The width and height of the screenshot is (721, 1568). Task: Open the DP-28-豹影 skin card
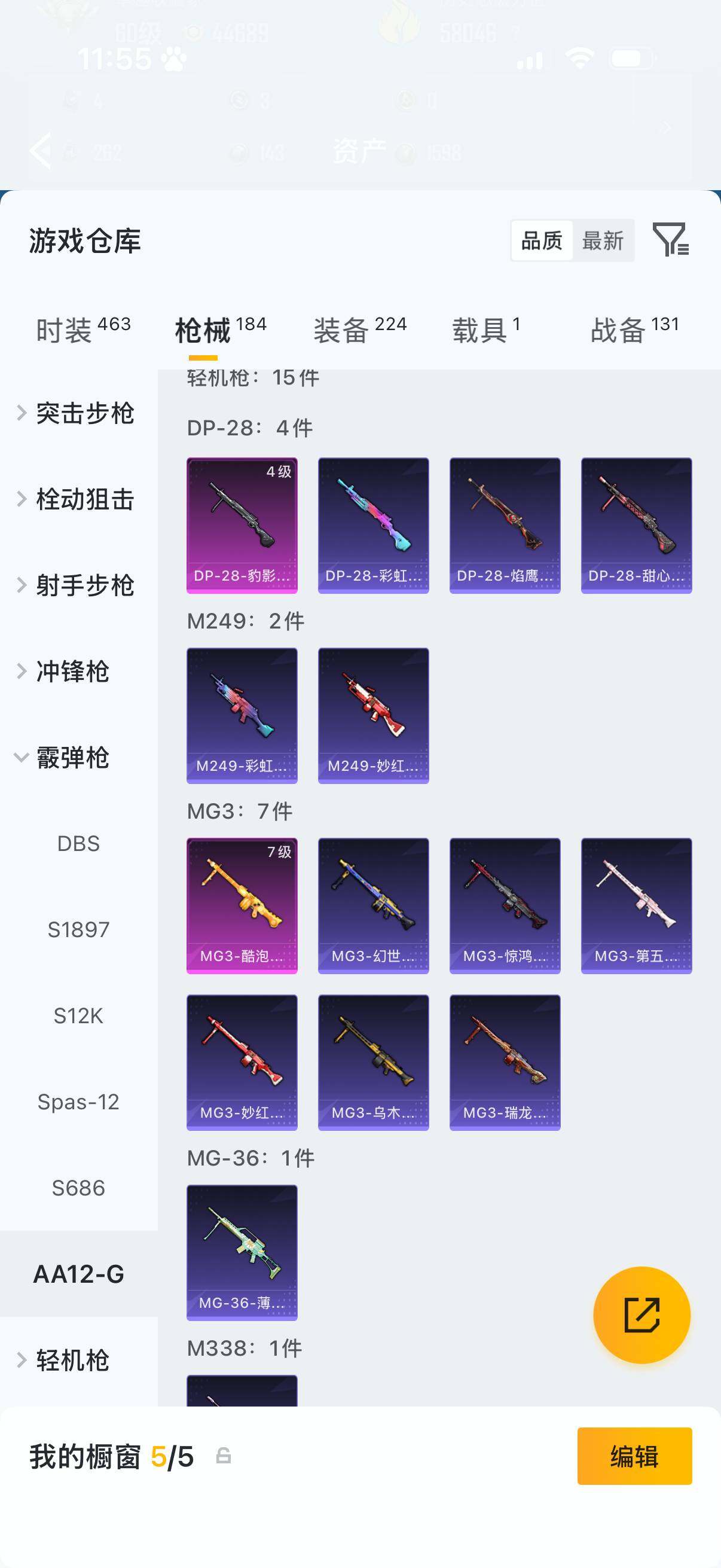pyautogui.click(x=242, y=525)
